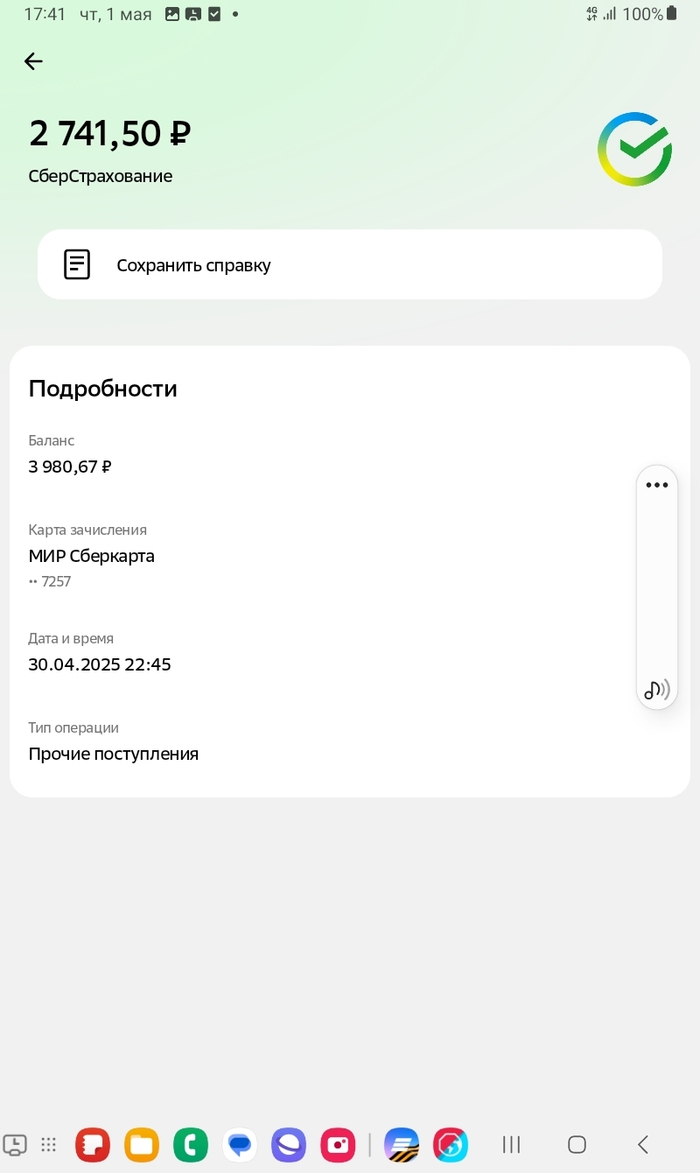
Task: Open the blue Messages app
Action: pos(239,1144)
